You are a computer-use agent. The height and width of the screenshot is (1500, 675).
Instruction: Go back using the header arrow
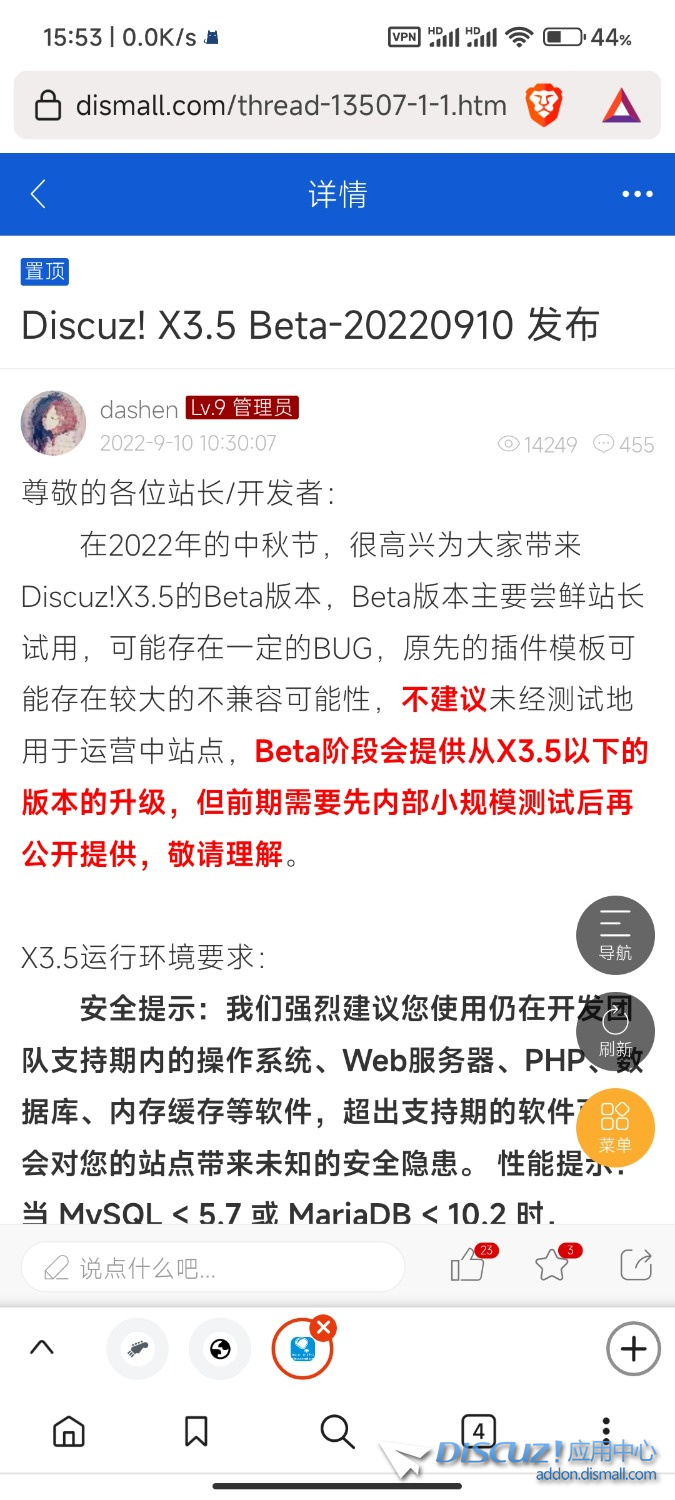pos(38,194)
